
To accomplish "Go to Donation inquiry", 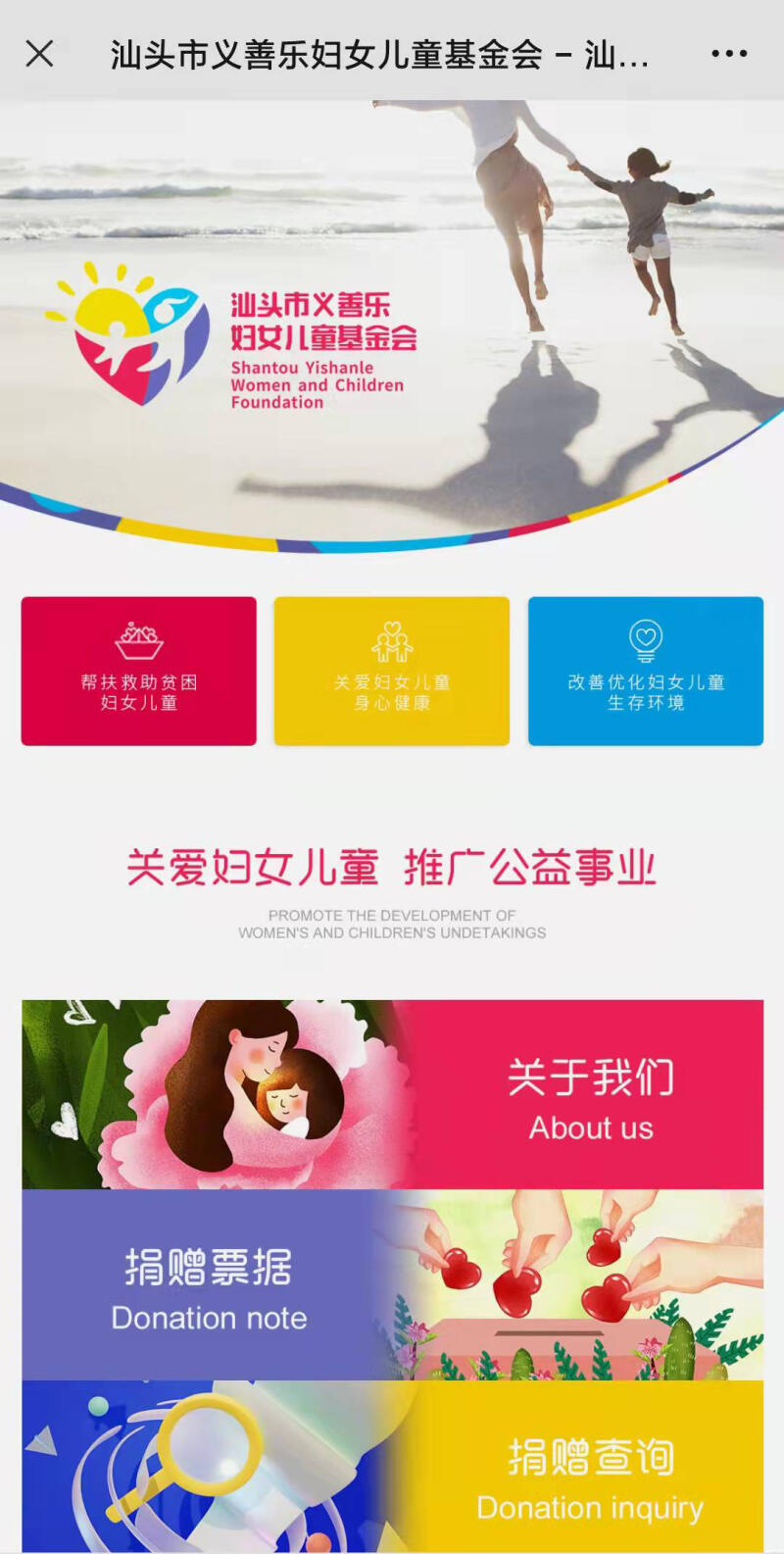I will coord(393,1467).
